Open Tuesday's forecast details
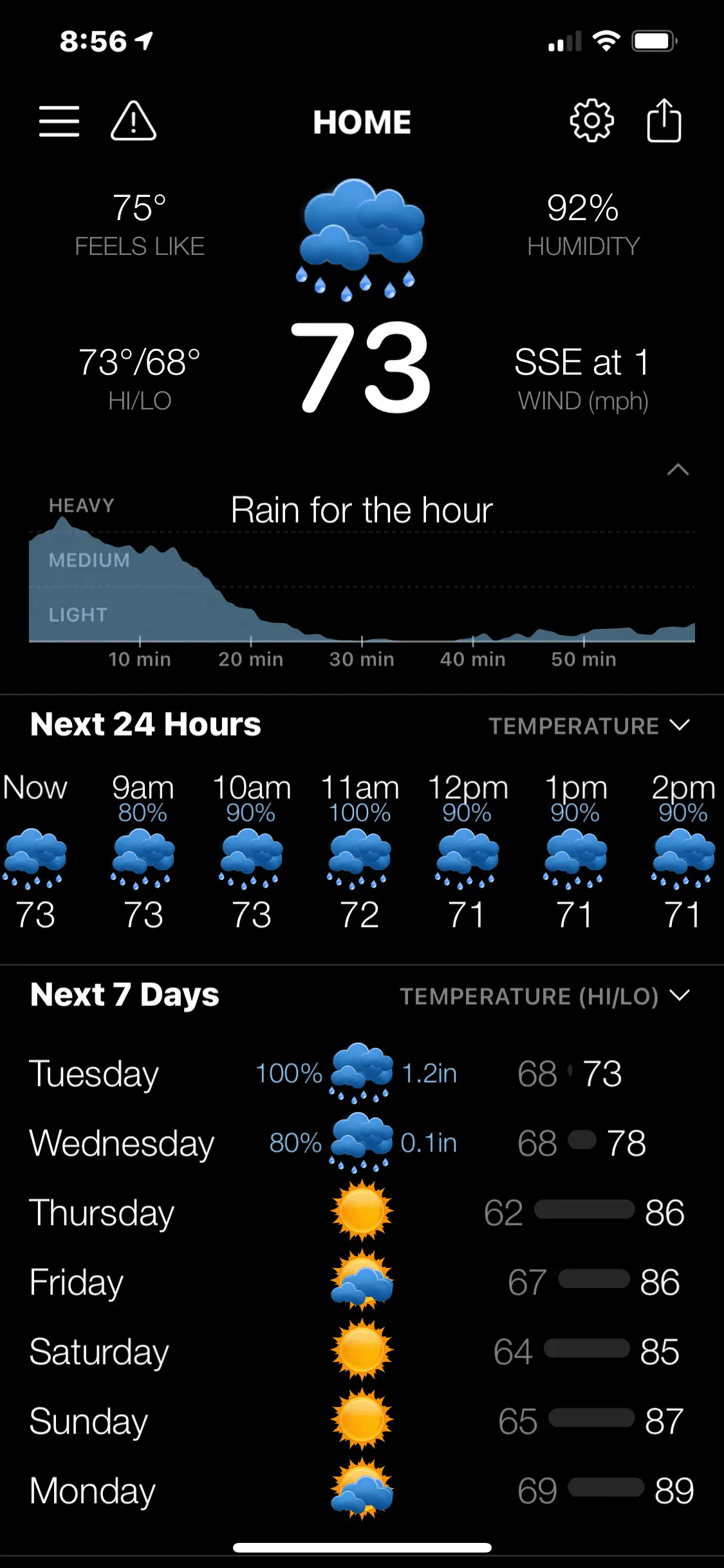724x1568 pixels. click(362, 1074)
